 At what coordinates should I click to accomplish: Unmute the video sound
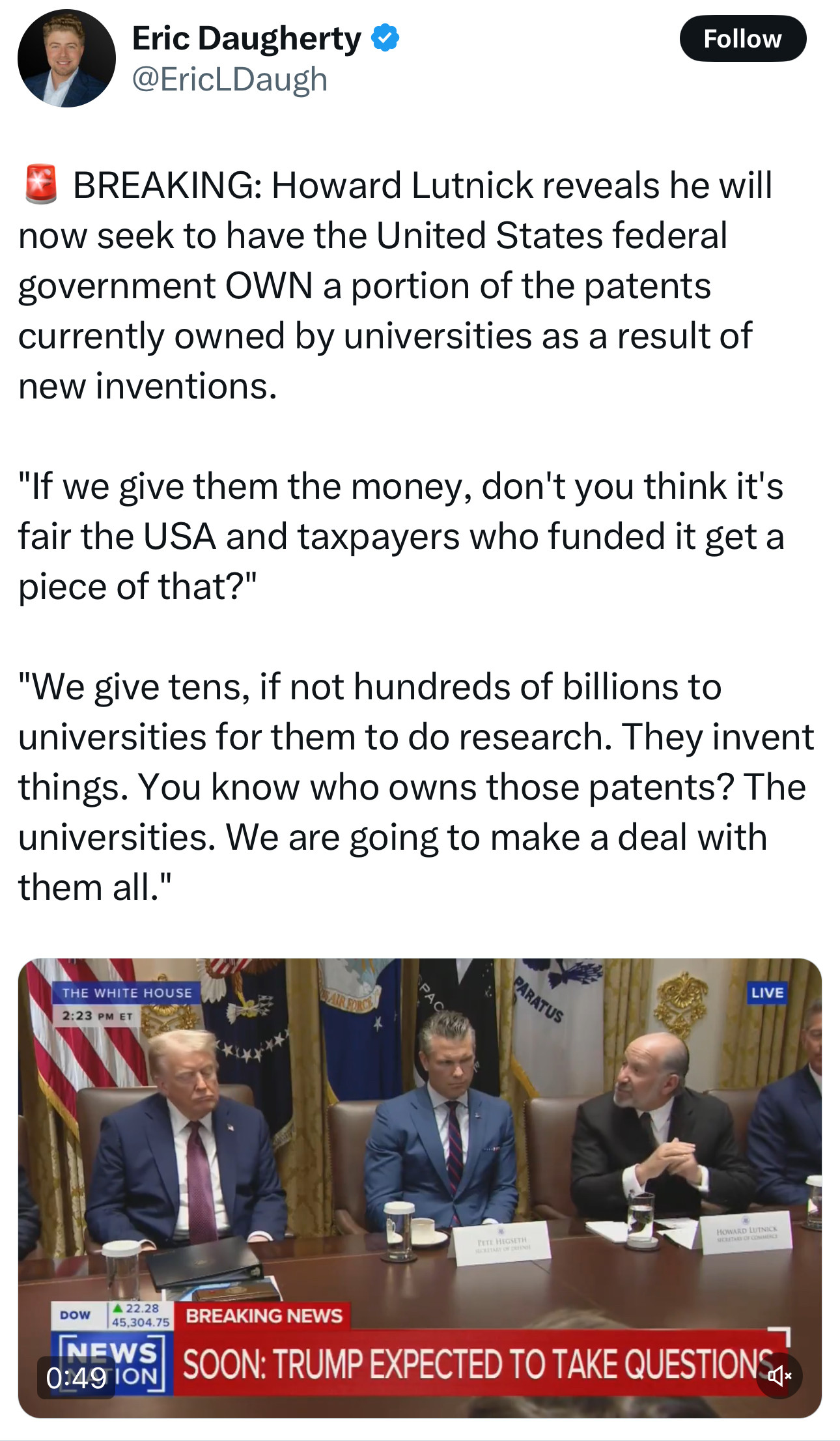tap(779, 1376)
